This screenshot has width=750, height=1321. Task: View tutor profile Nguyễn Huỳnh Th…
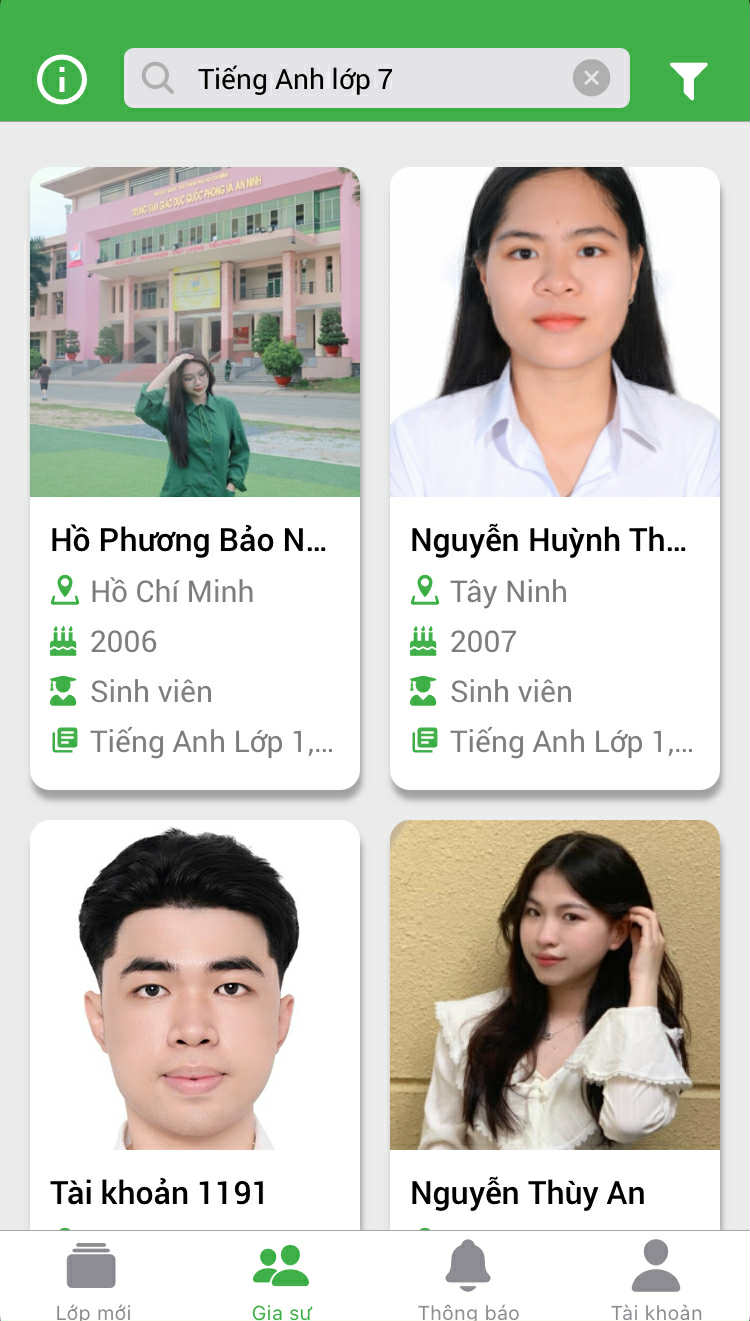coord(555,478)
